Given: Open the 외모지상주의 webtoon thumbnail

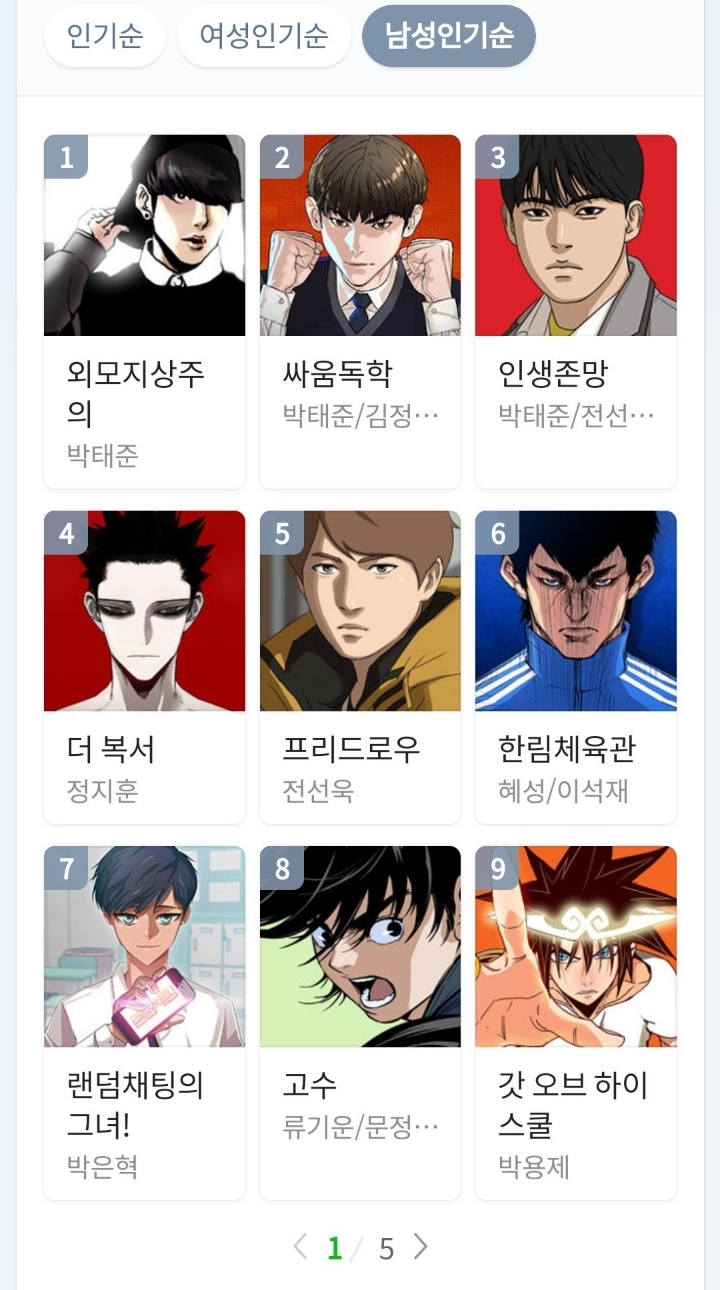Looking at the screenshot, I should 144,235.
